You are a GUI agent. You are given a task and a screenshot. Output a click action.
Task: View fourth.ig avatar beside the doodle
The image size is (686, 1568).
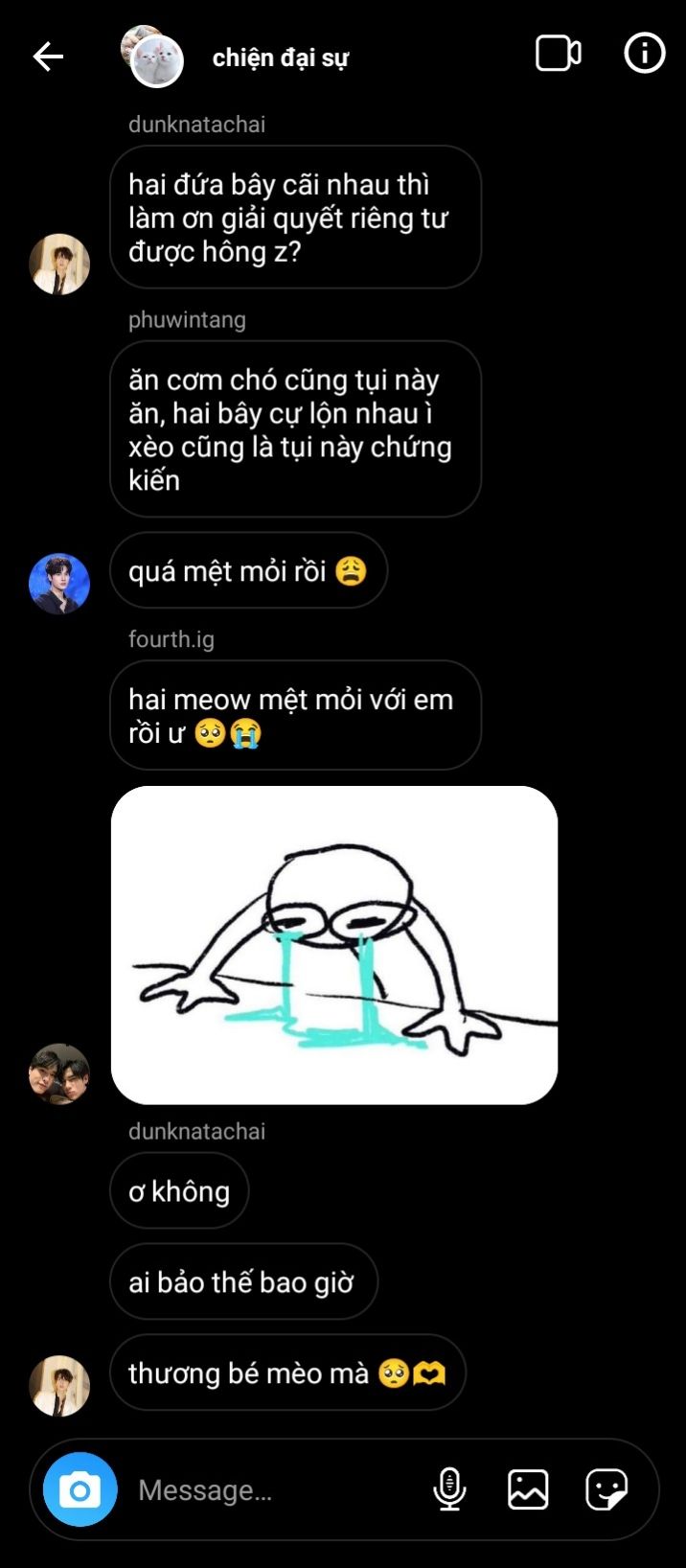click(59, 1073)
